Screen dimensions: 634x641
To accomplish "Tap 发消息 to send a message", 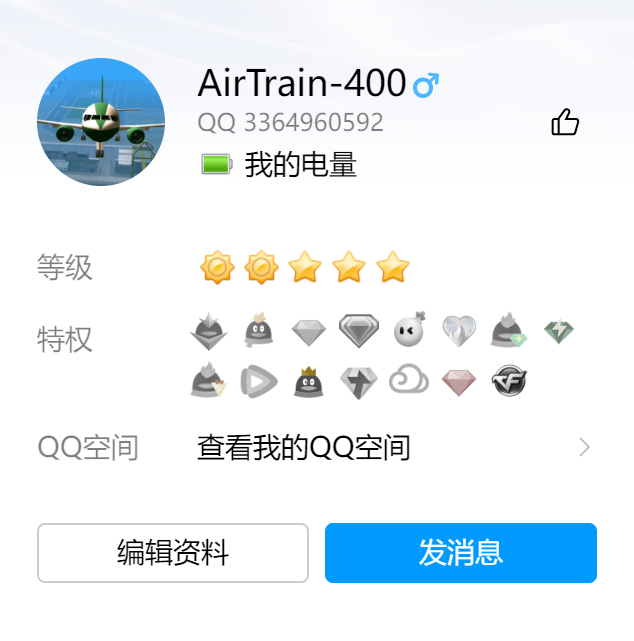I will pyautogui.click(x=461, y=553).
